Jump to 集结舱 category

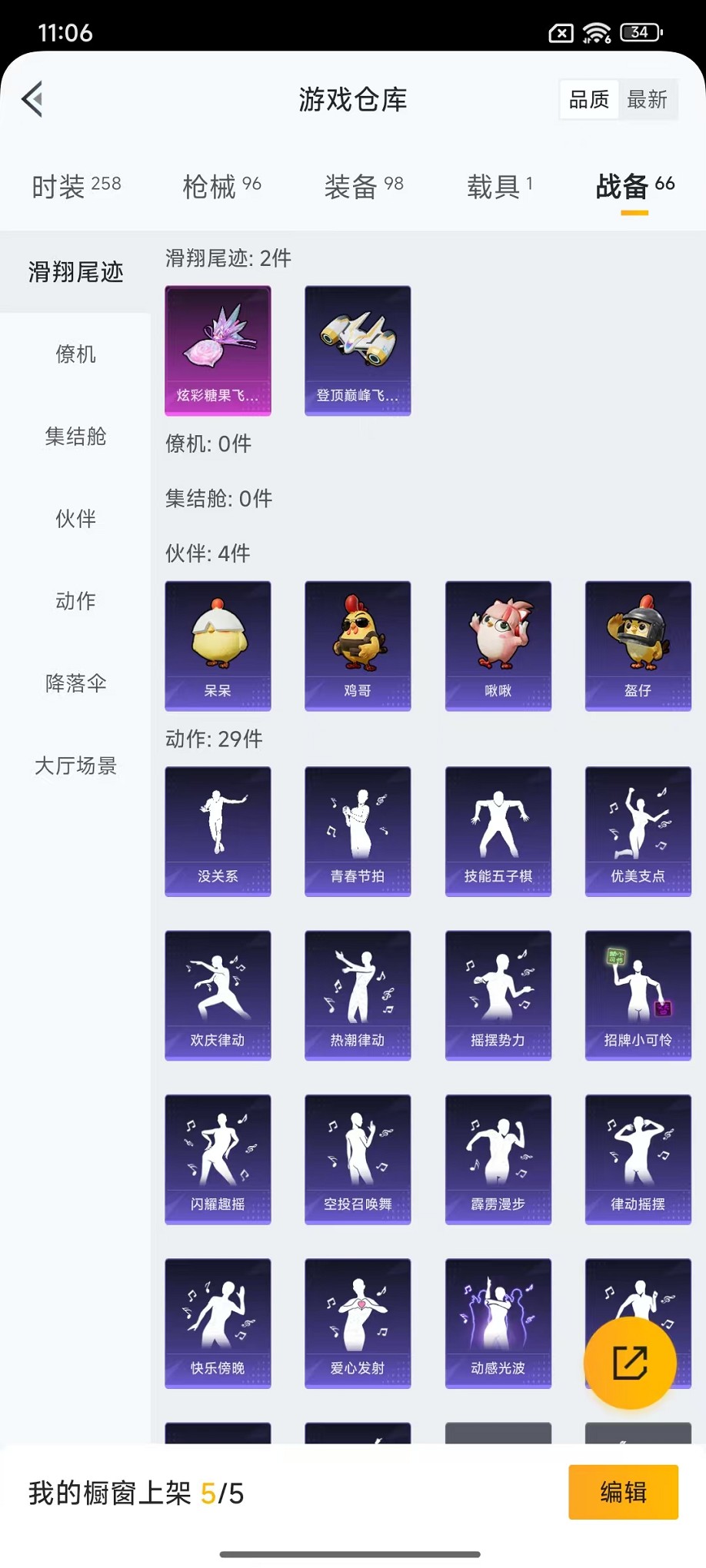click(75, 437)
